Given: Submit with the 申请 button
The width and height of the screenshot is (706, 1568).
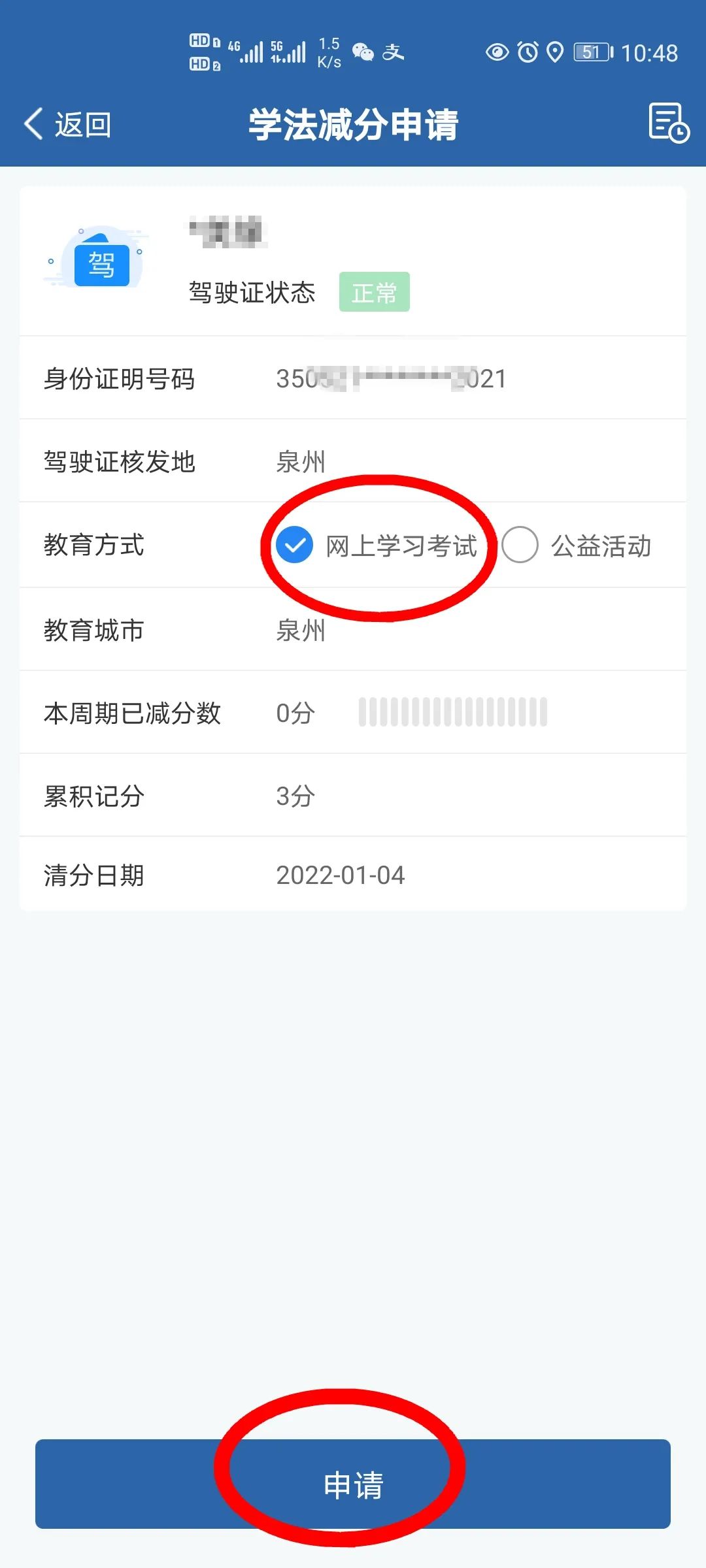Looking at the screenshot, I should tap(353, 1484).
